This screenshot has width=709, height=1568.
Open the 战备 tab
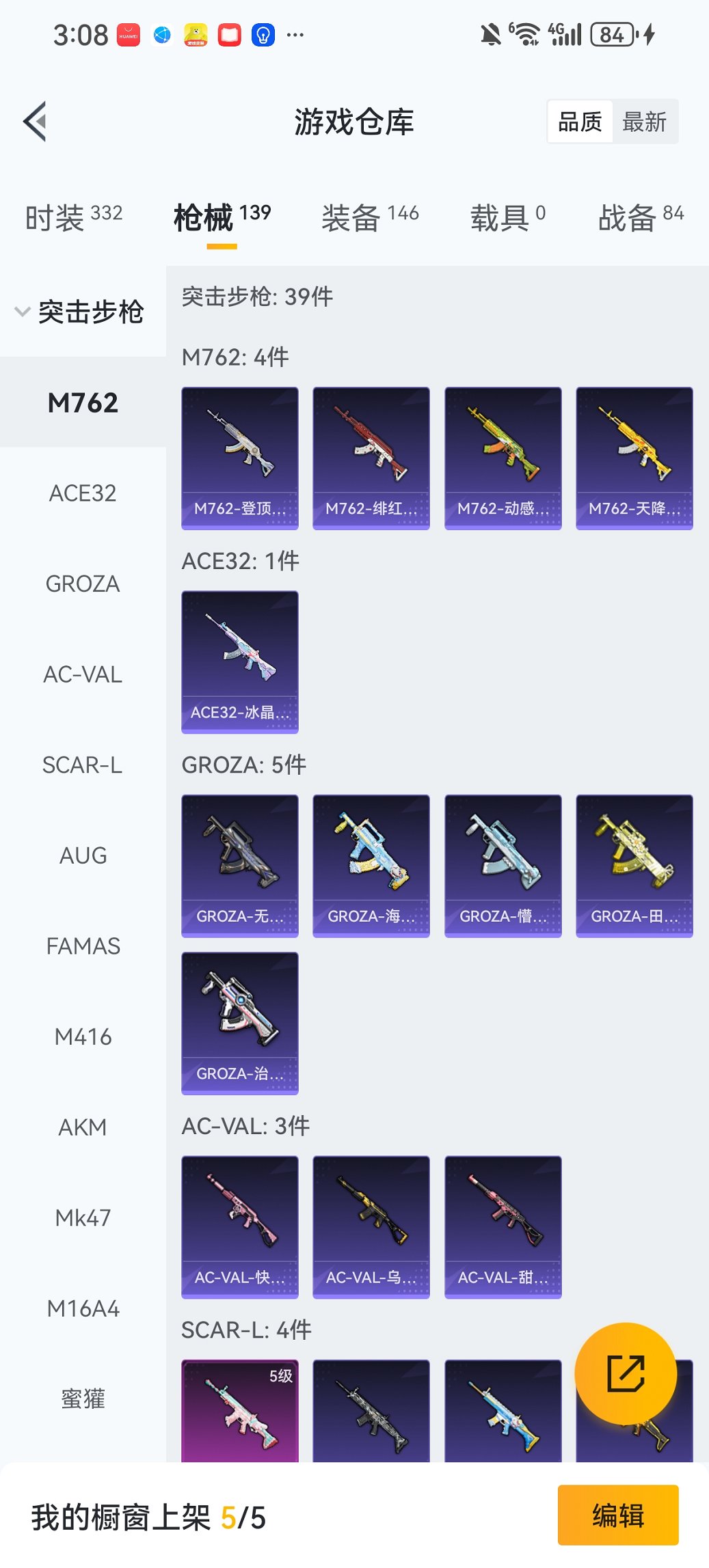coord(641,218)
